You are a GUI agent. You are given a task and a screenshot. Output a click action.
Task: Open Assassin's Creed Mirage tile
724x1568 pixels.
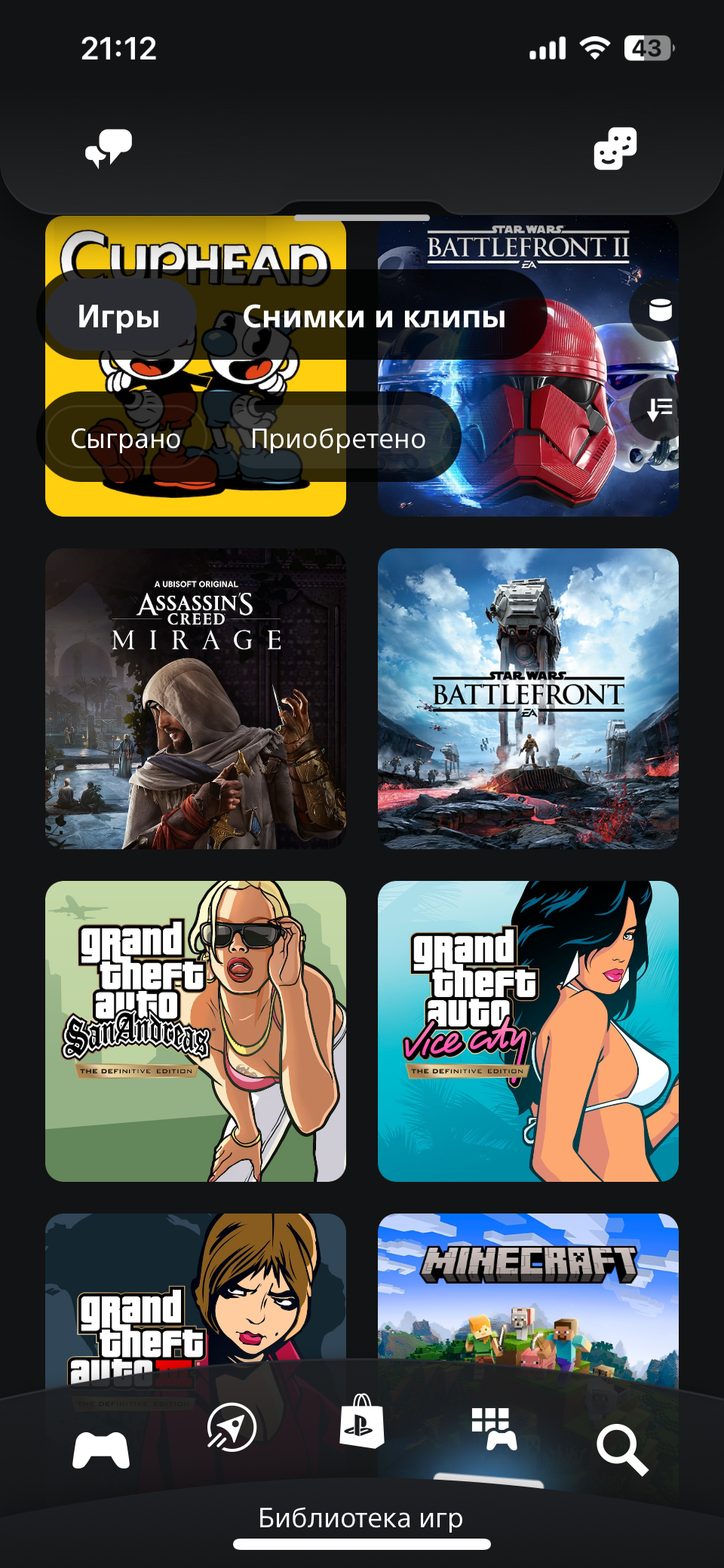point(195,698)
